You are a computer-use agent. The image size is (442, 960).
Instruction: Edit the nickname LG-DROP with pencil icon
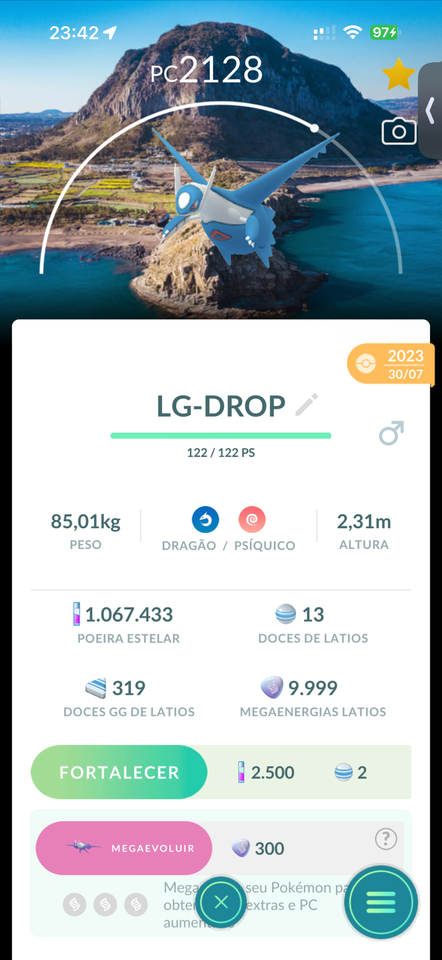pos(307,405)
